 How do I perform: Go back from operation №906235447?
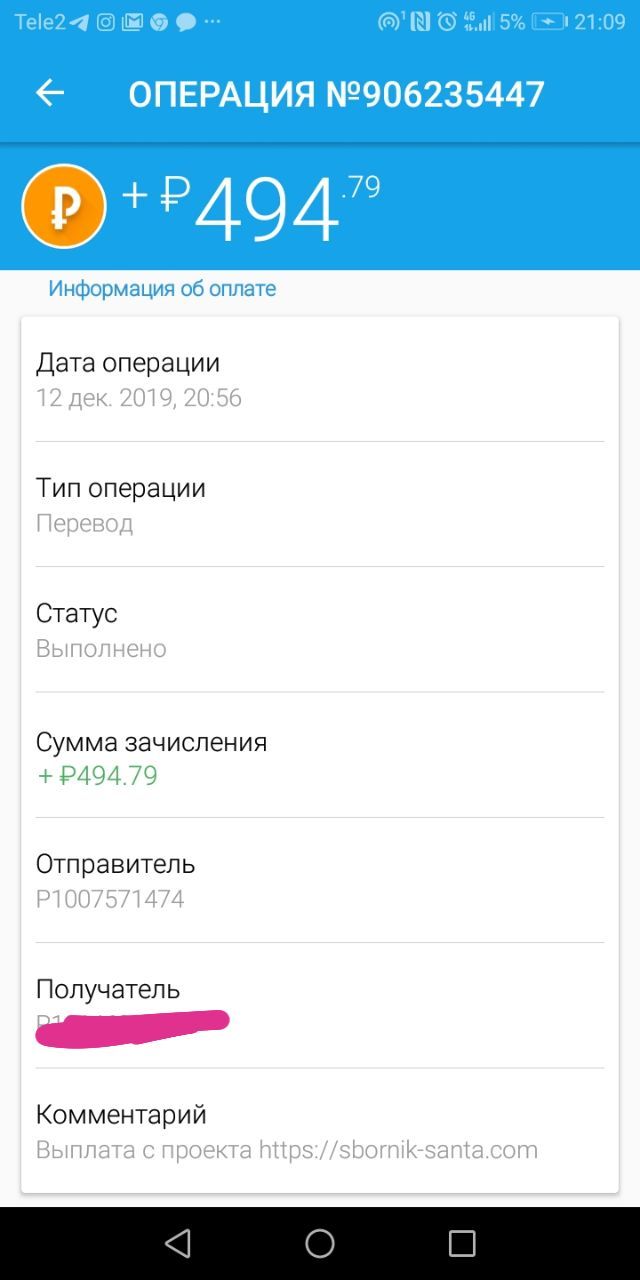50,93
